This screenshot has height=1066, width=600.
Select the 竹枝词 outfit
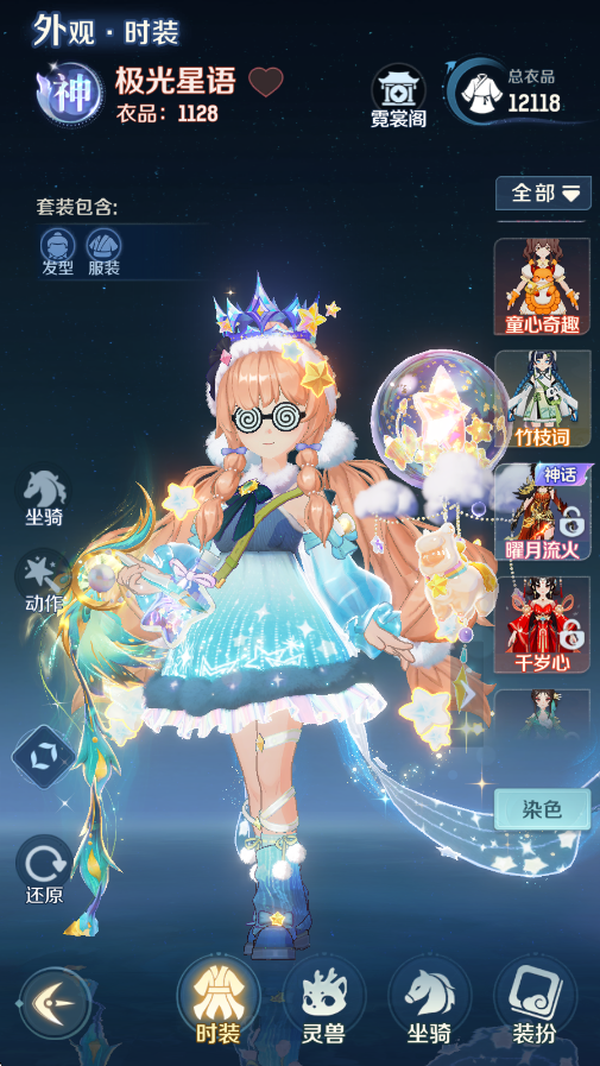point(542,398)
